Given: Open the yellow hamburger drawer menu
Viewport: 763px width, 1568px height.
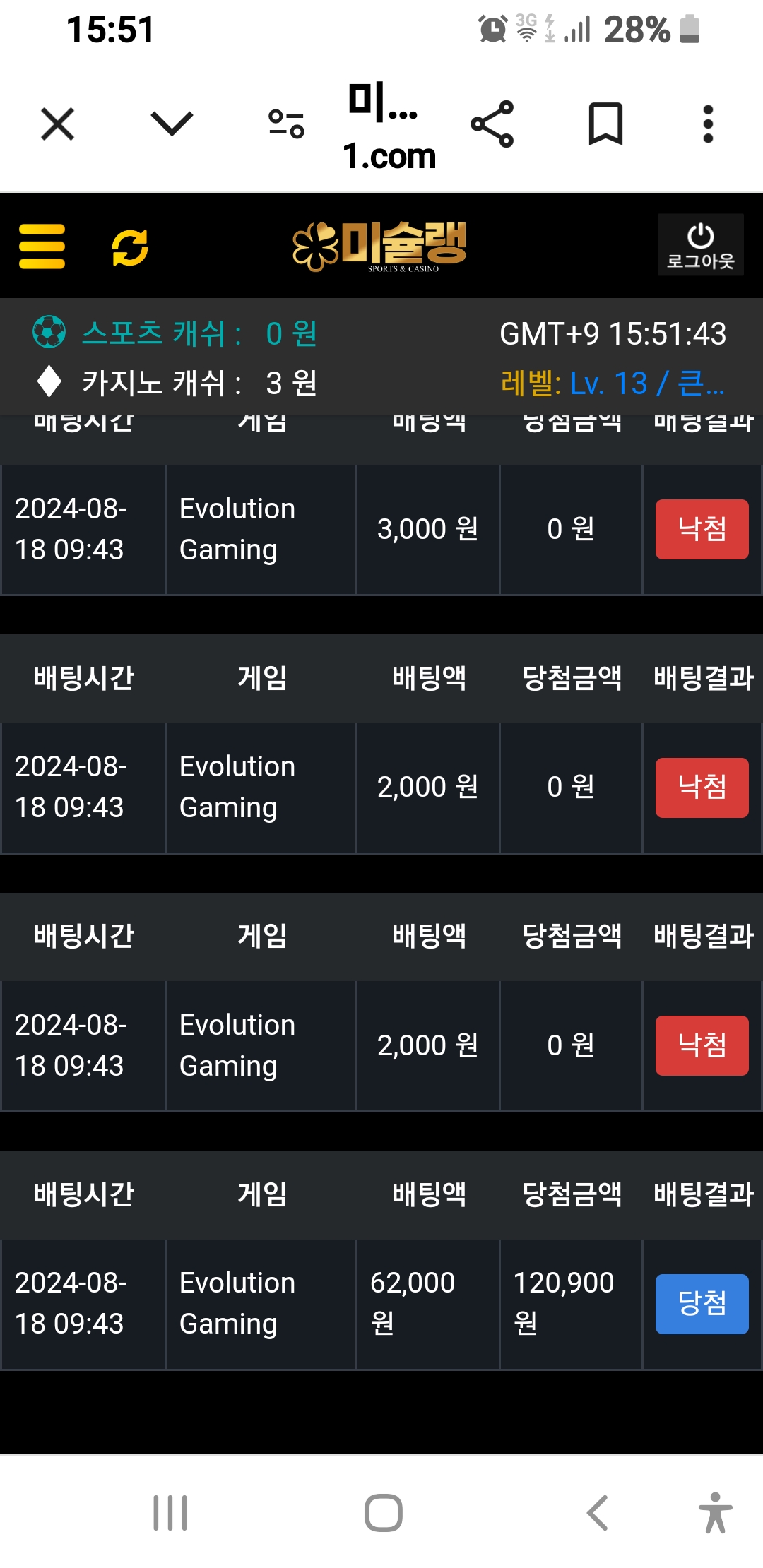Looking at the screenshot, I should tap(42, 247).
